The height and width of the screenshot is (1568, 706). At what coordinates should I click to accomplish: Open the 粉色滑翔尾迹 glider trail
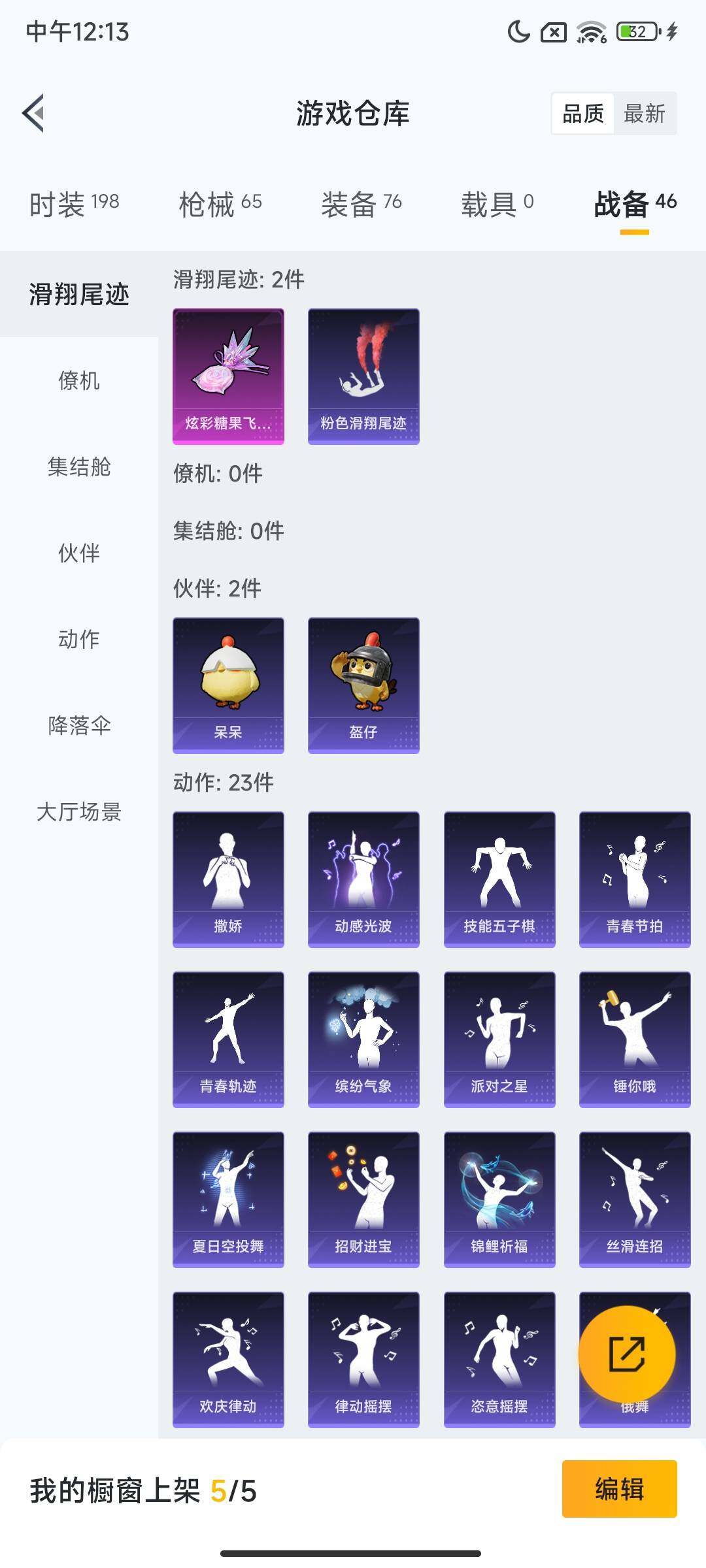click(363, 376)
